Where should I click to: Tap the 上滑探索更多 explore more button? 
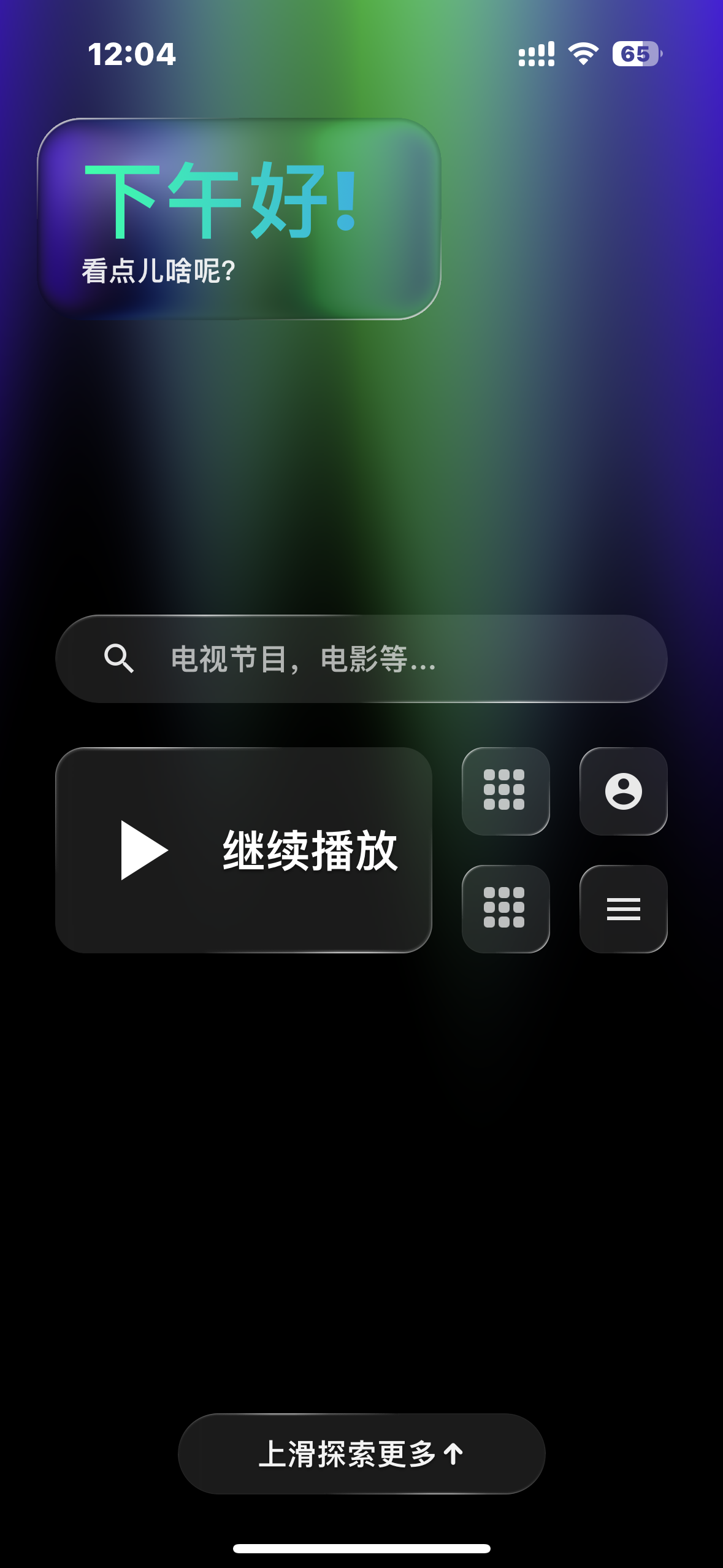pyautogui.click(x=361, y=1454)
